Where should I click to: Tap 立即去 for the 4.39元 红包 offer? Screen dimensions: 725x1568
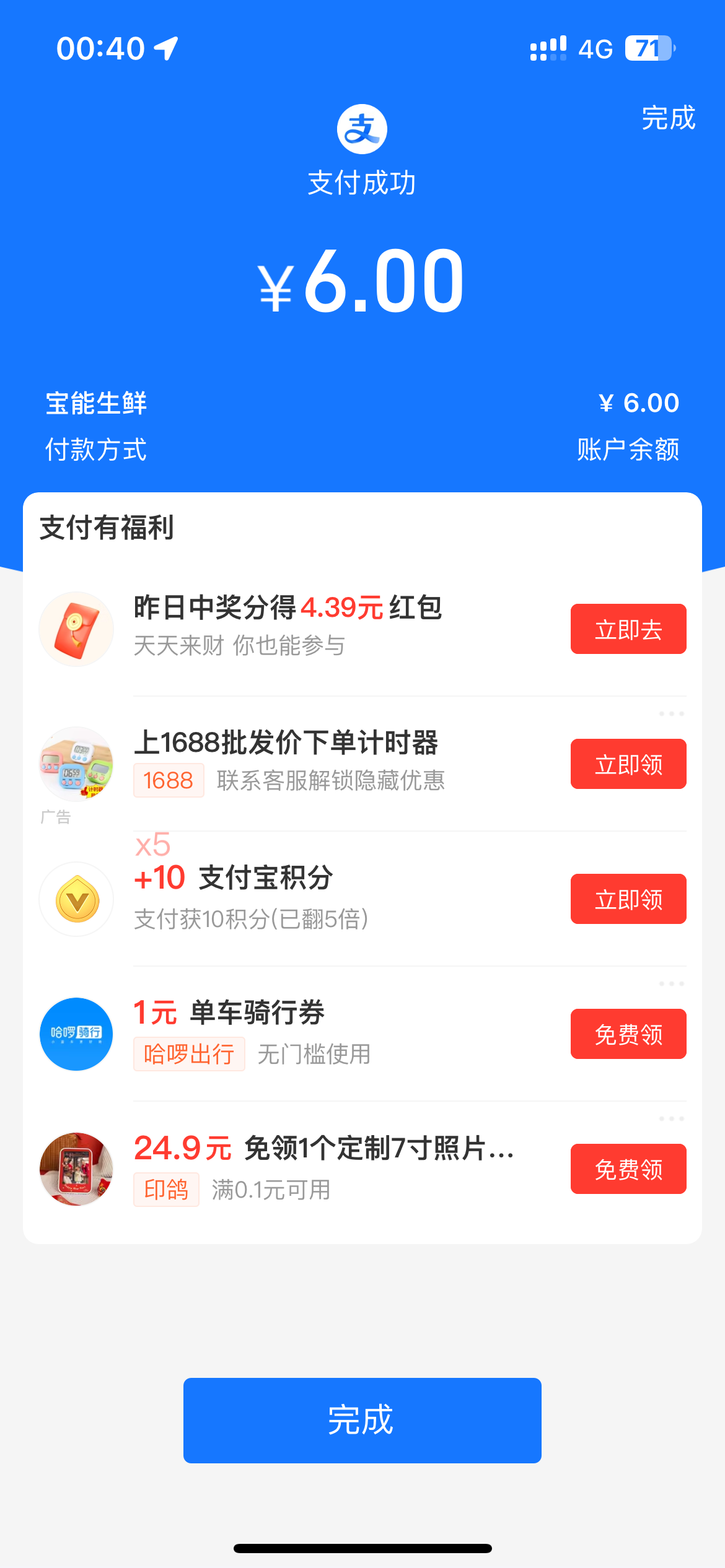pyautogui.click(x=628, y=629)
